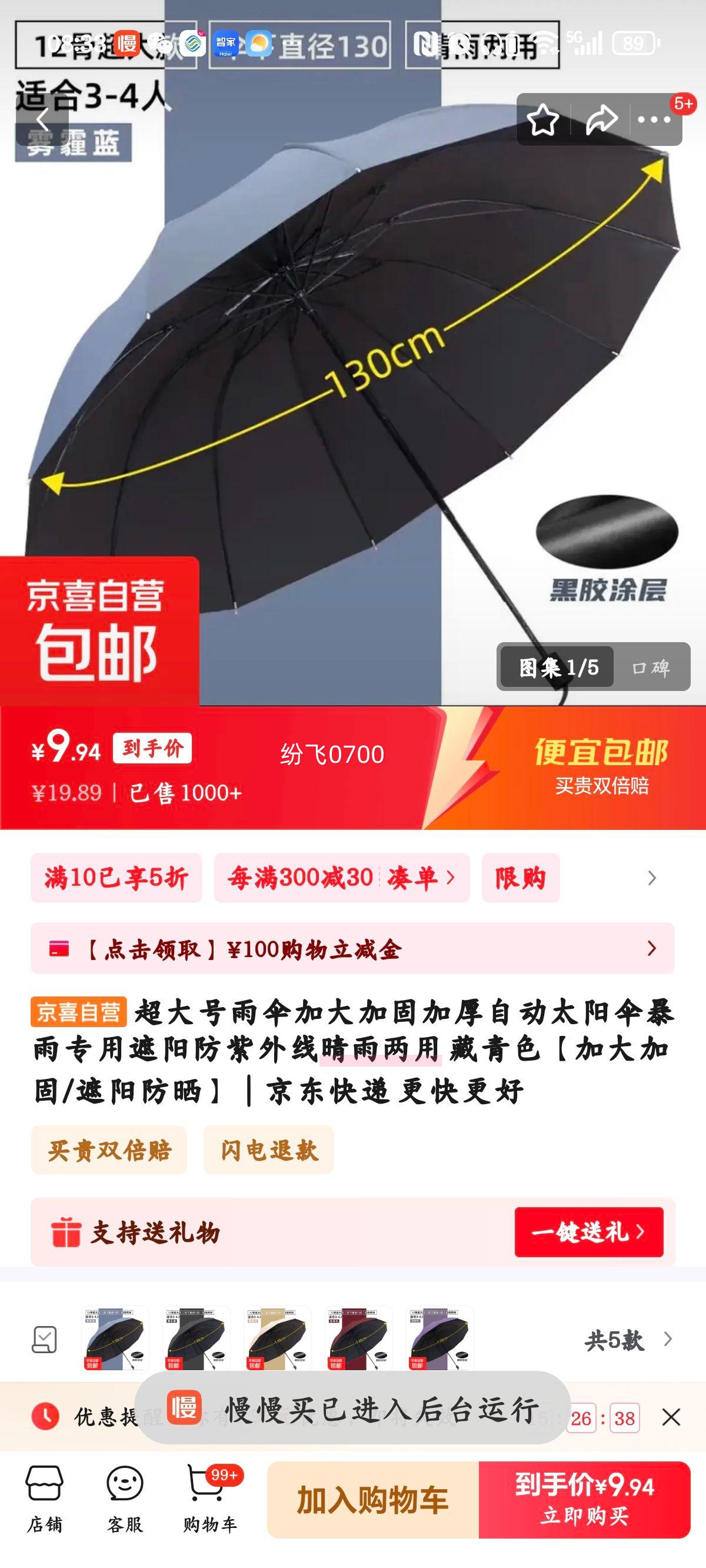Favorite this product with the star
The width and height of the screenshot is (706, 1568).
click(542, 120)
